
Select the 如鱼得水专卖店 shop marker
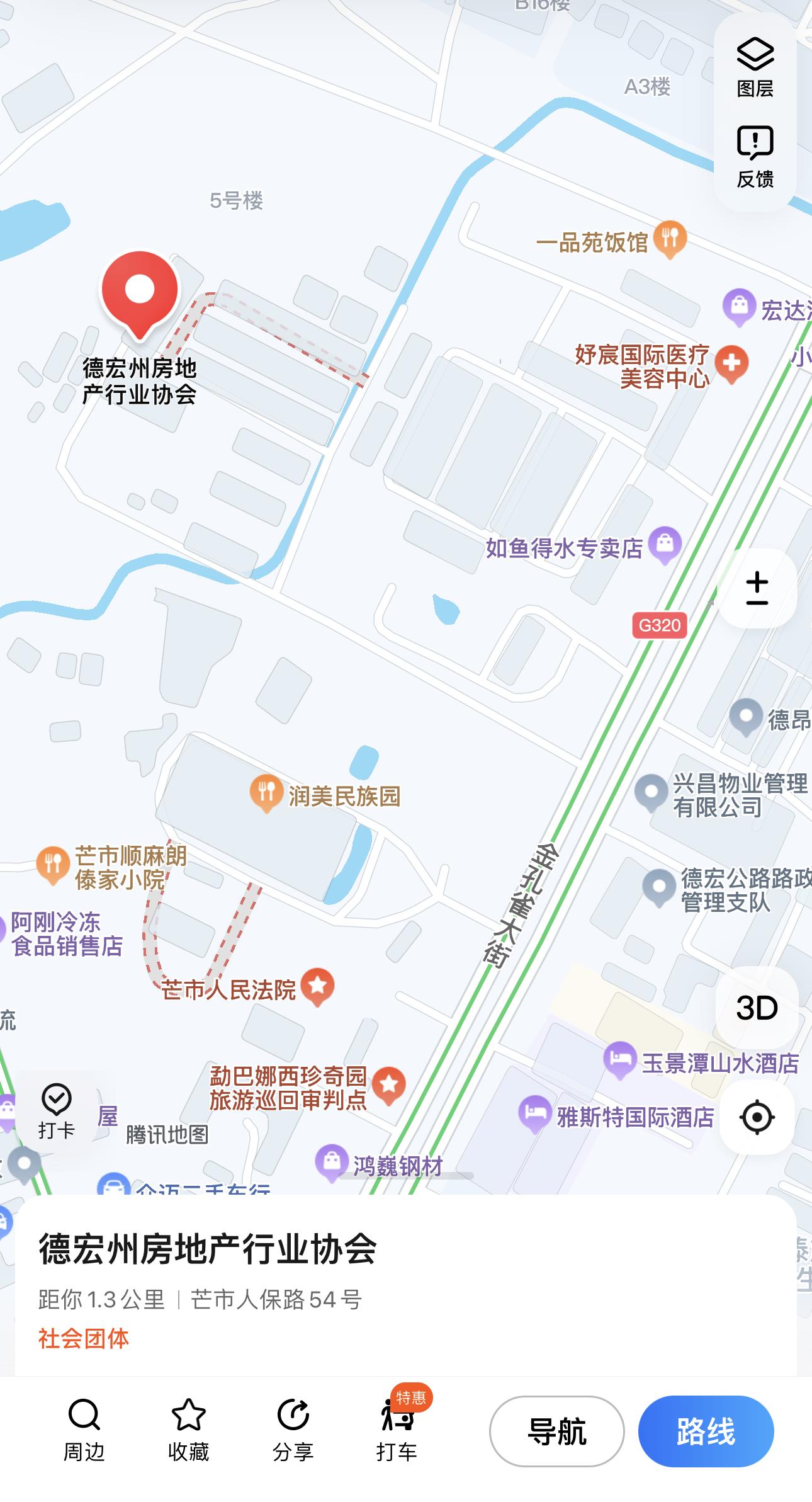(x=665, y=545)
